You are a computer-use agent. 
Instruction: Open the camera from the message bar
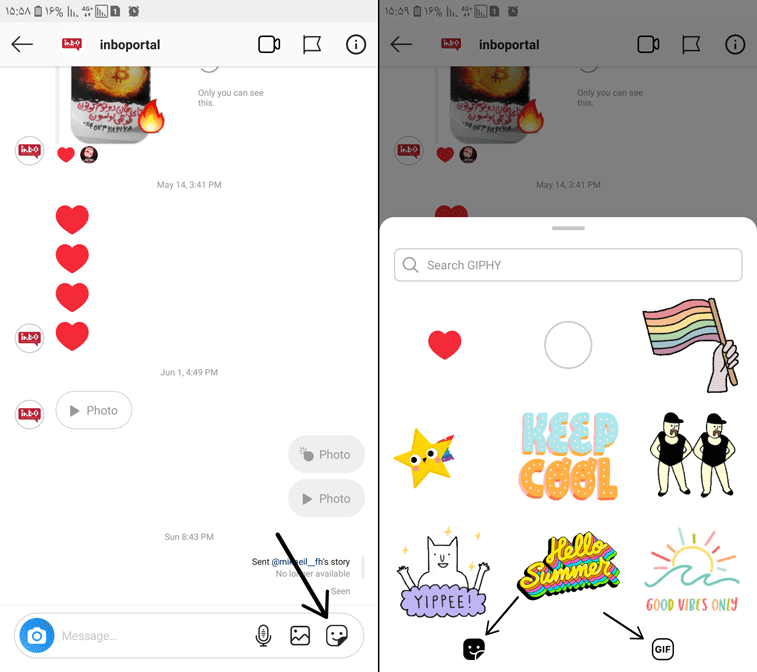tap(37, 635)
